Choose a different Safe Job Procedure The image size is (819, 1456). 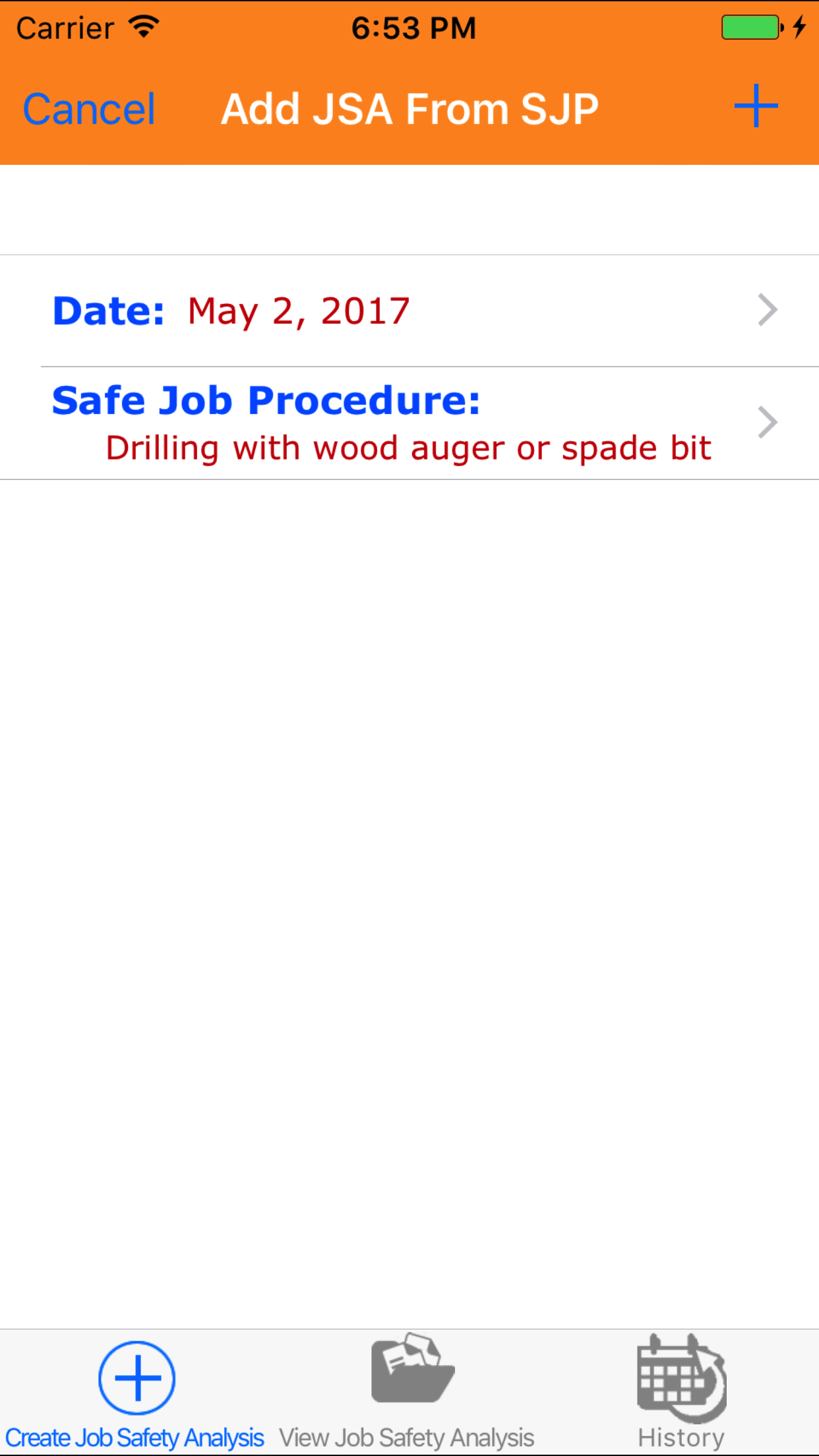point(409,423)
